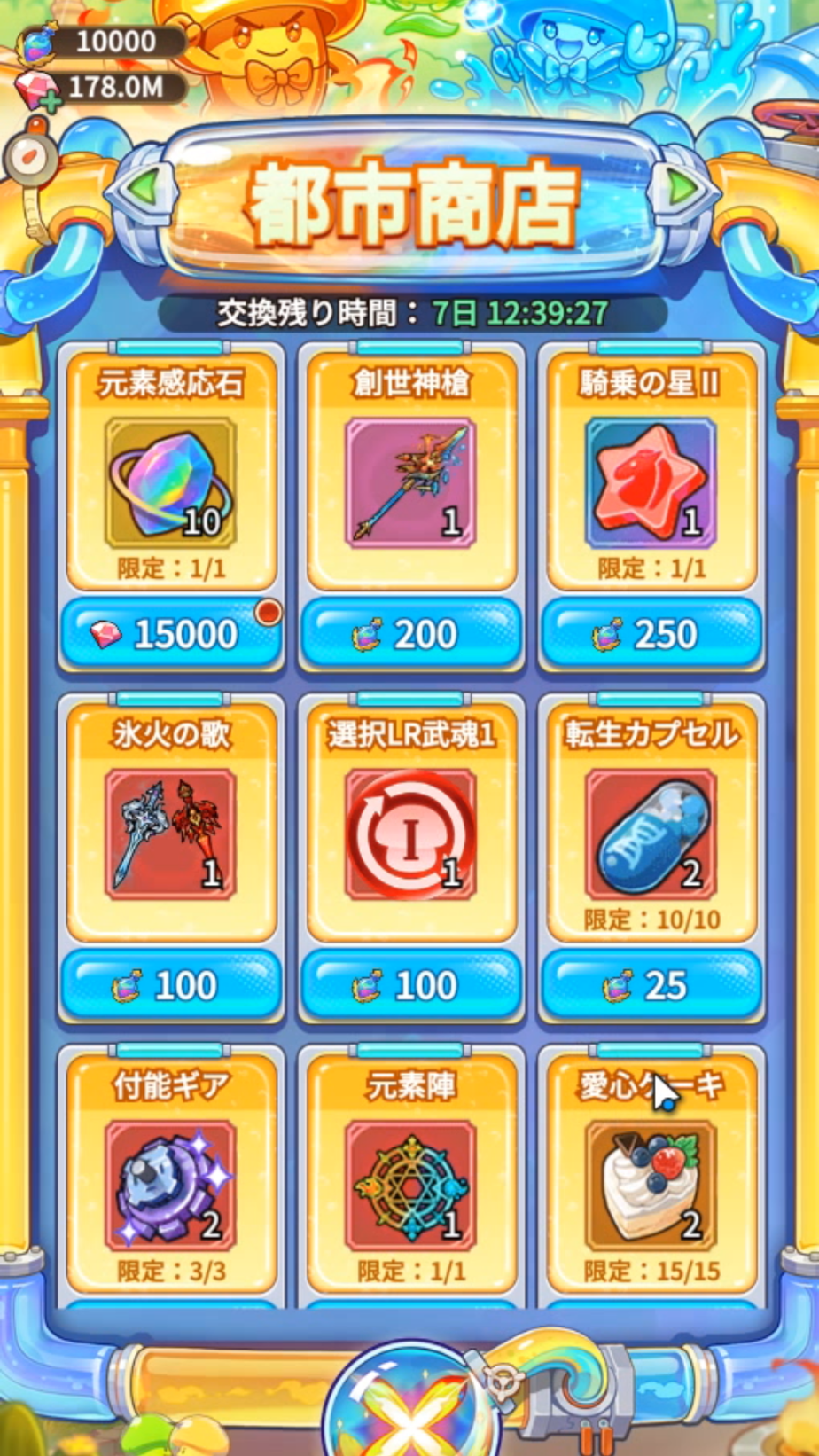Buy 転生カプセル for 25
The height and width of the screenshot is (1456, 819).
(651, 985)
